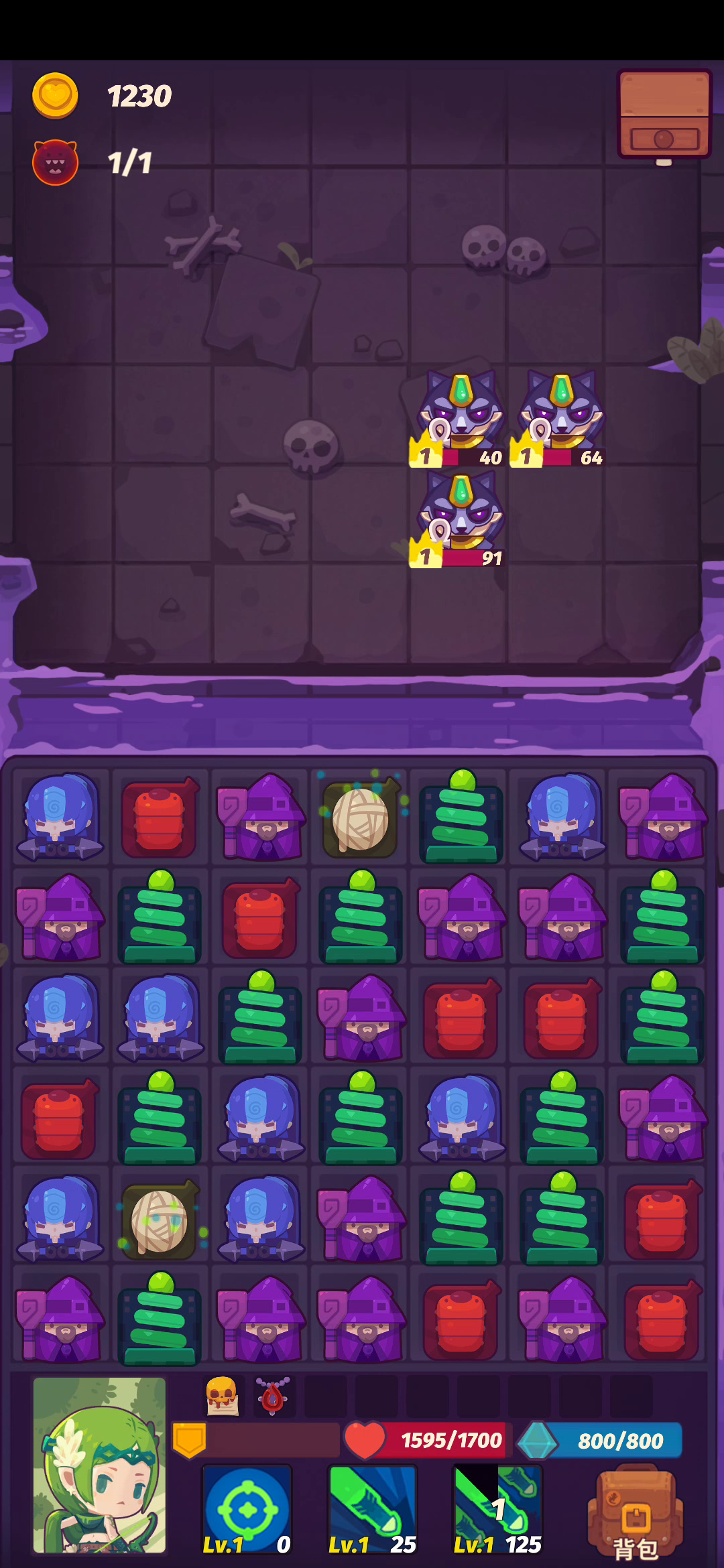724x1568 pixels.
Task: Inspect the red amulet buff icon
Action: pos(273,1396)
